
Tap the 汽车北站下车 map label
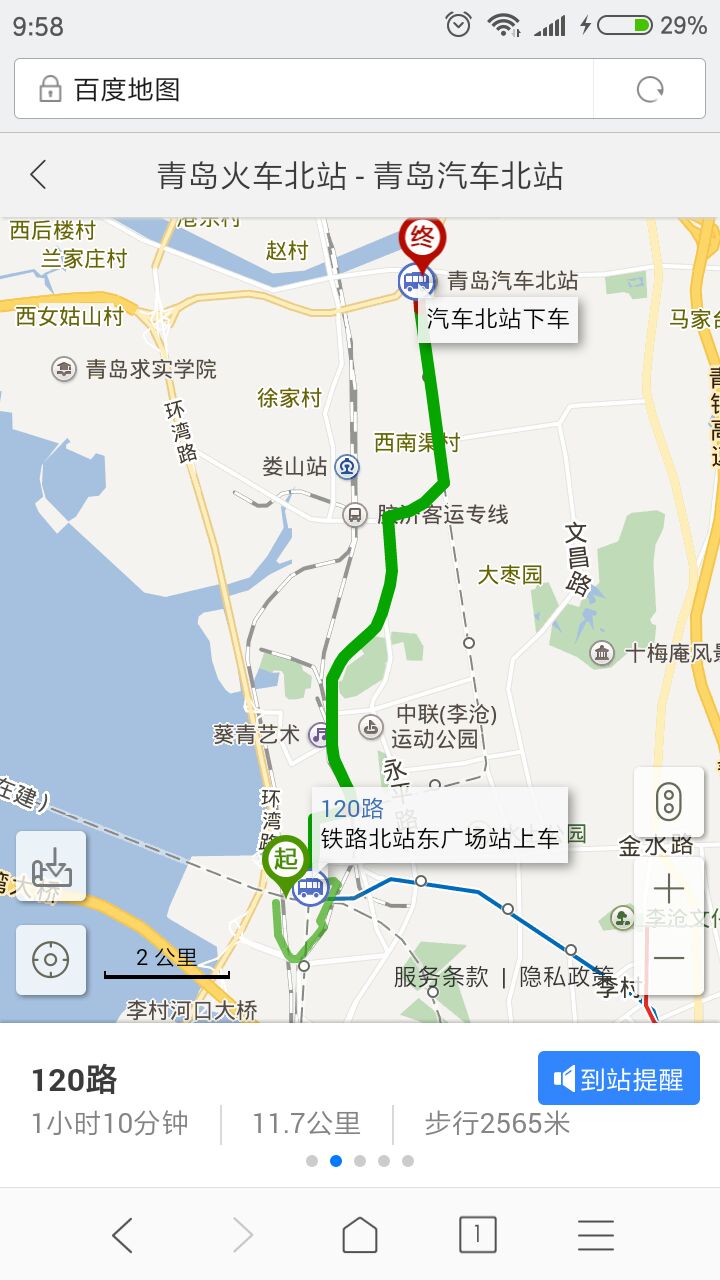pos(498,320)
